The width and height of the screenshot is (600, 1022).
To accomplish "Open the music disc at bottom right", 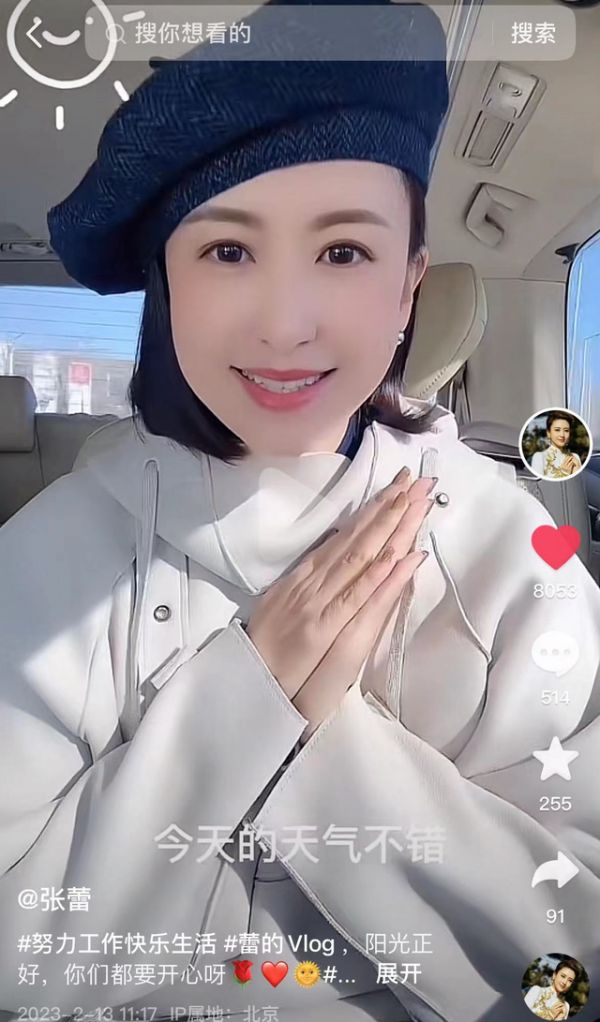I will (555, 986).
